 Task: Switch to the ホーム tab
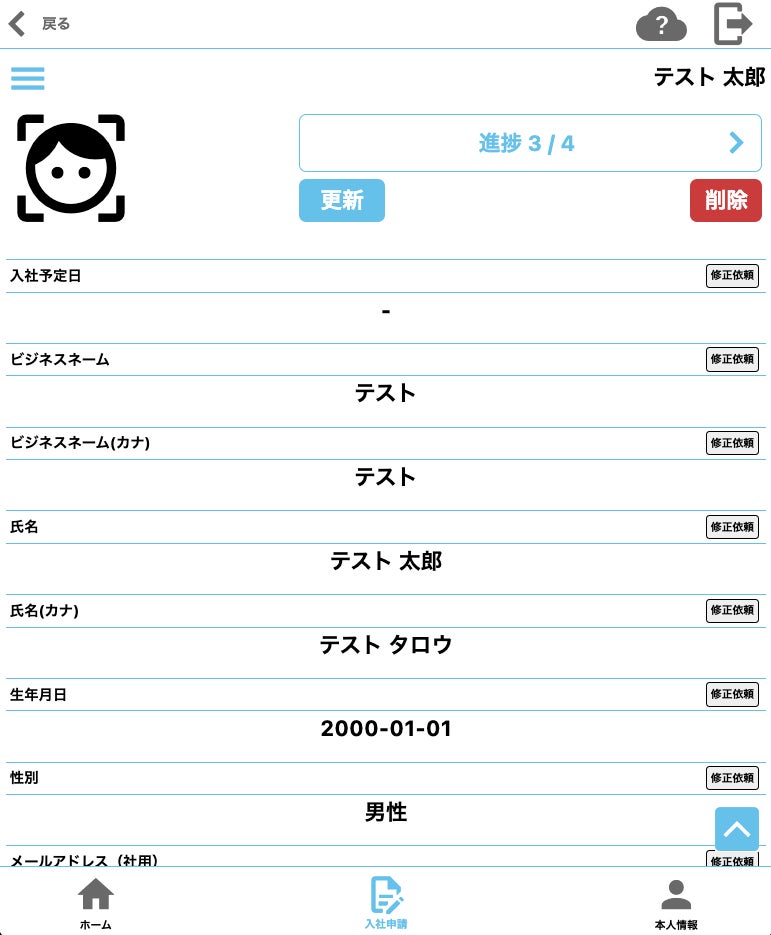pos(95,903)
